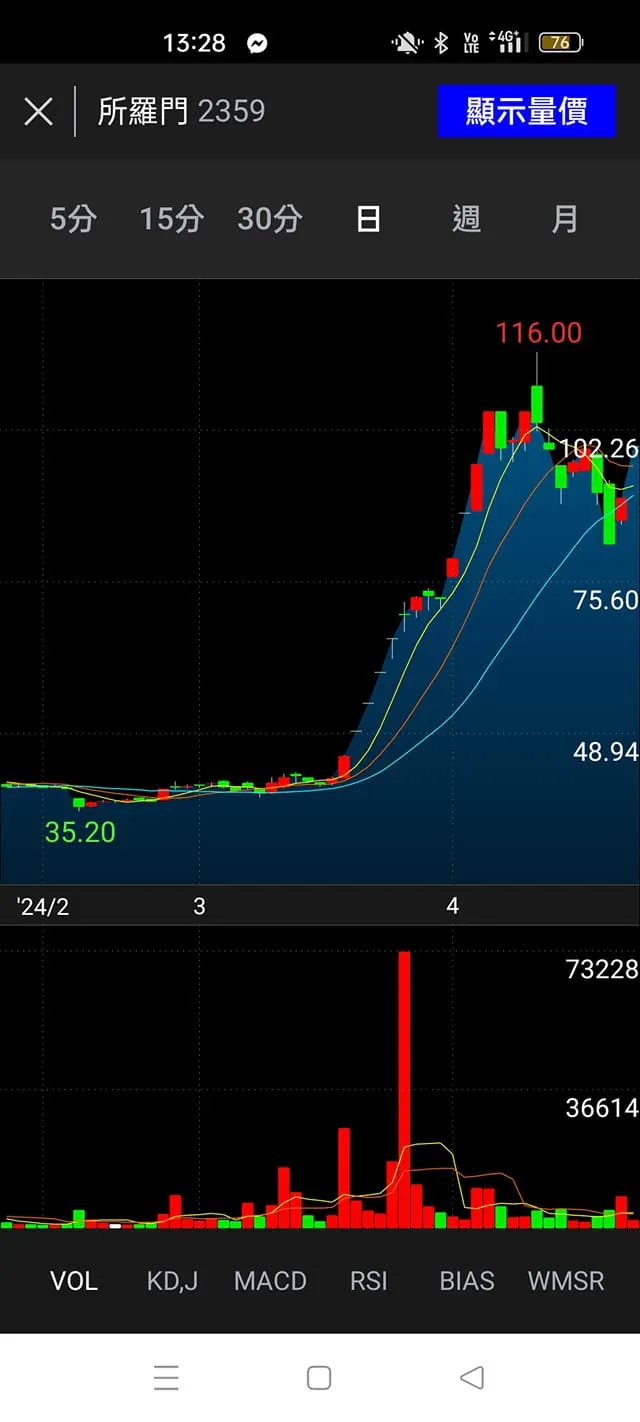Image resolution: width=640 pixels, height=1422 pixels.
Task: Select the 日 daily chart
Action: point(368,219)
